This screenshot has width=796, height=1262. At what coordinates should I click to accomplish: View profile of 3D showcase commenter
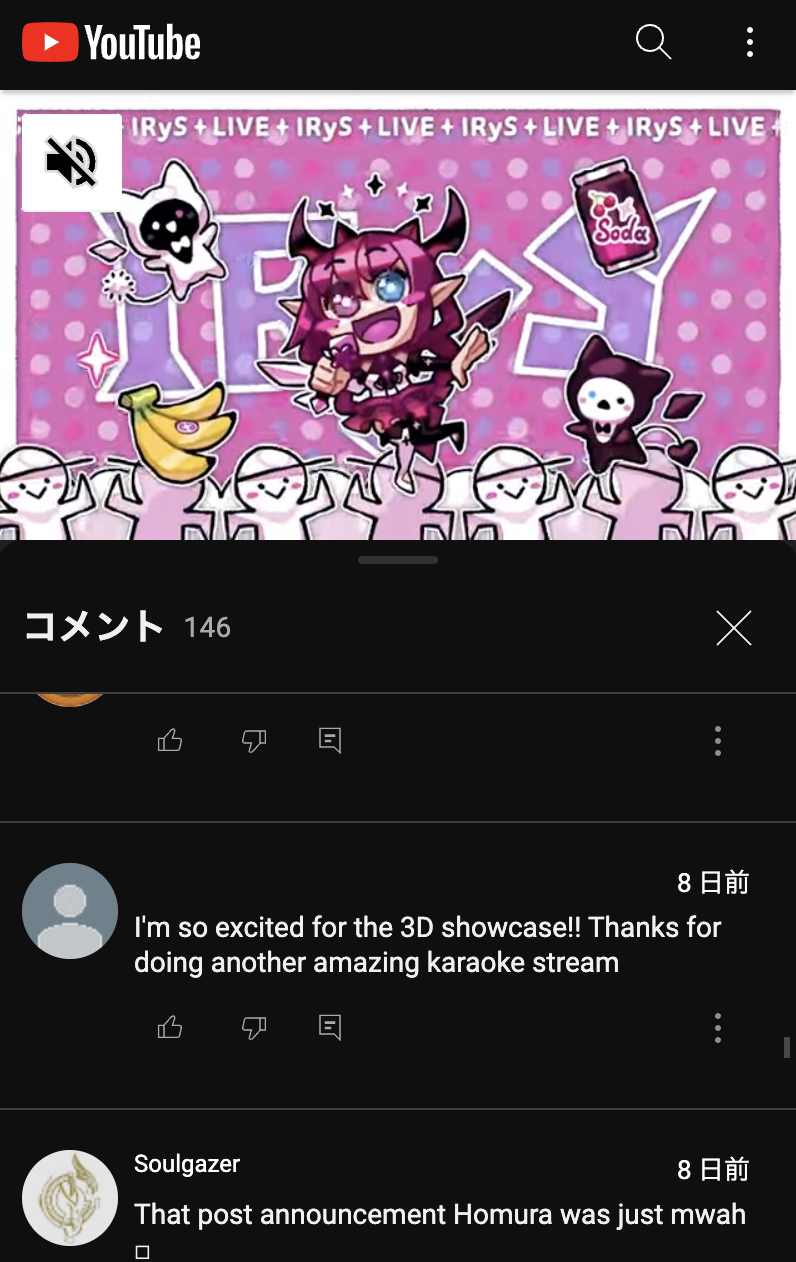pos(70,911)
